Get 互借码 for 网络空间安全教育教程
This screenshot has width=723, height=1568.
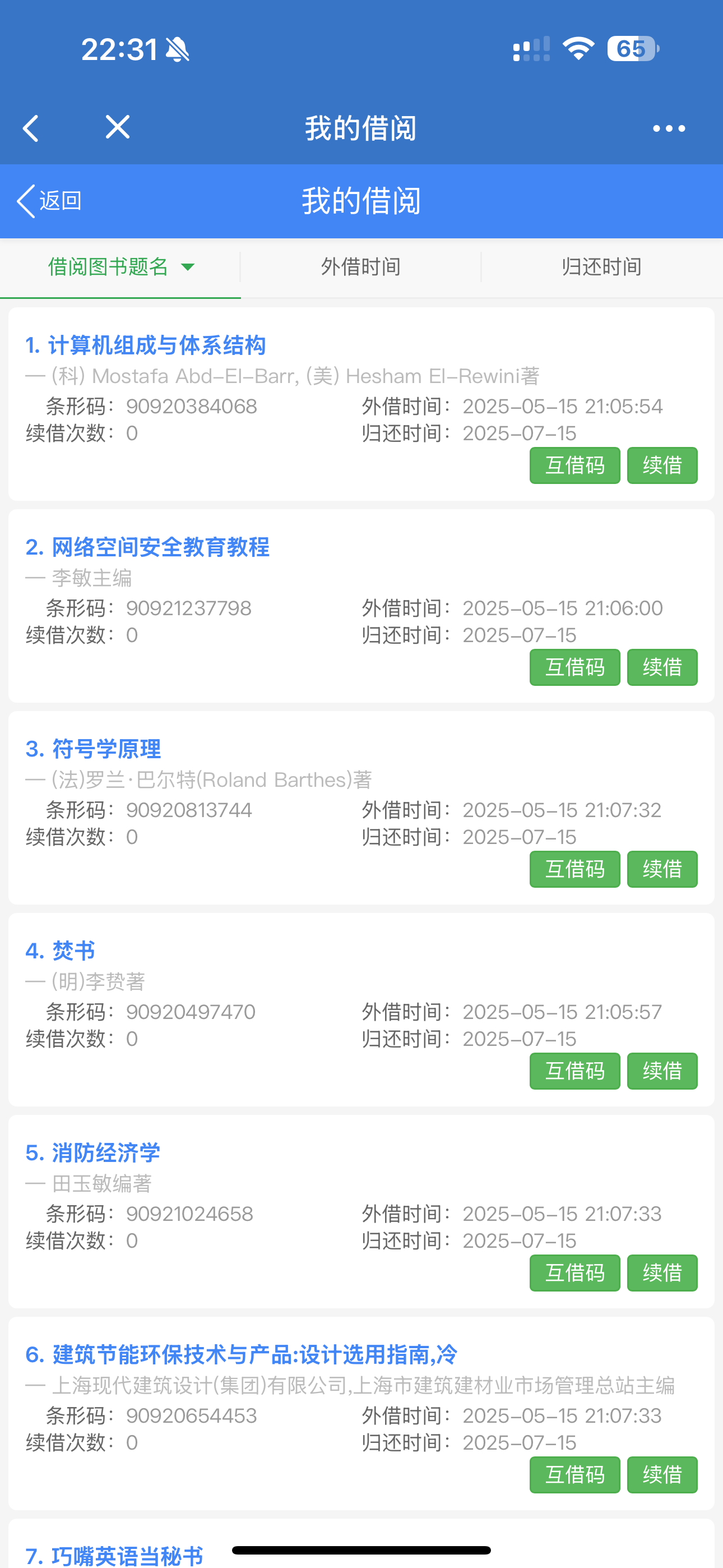pos(574,668)
